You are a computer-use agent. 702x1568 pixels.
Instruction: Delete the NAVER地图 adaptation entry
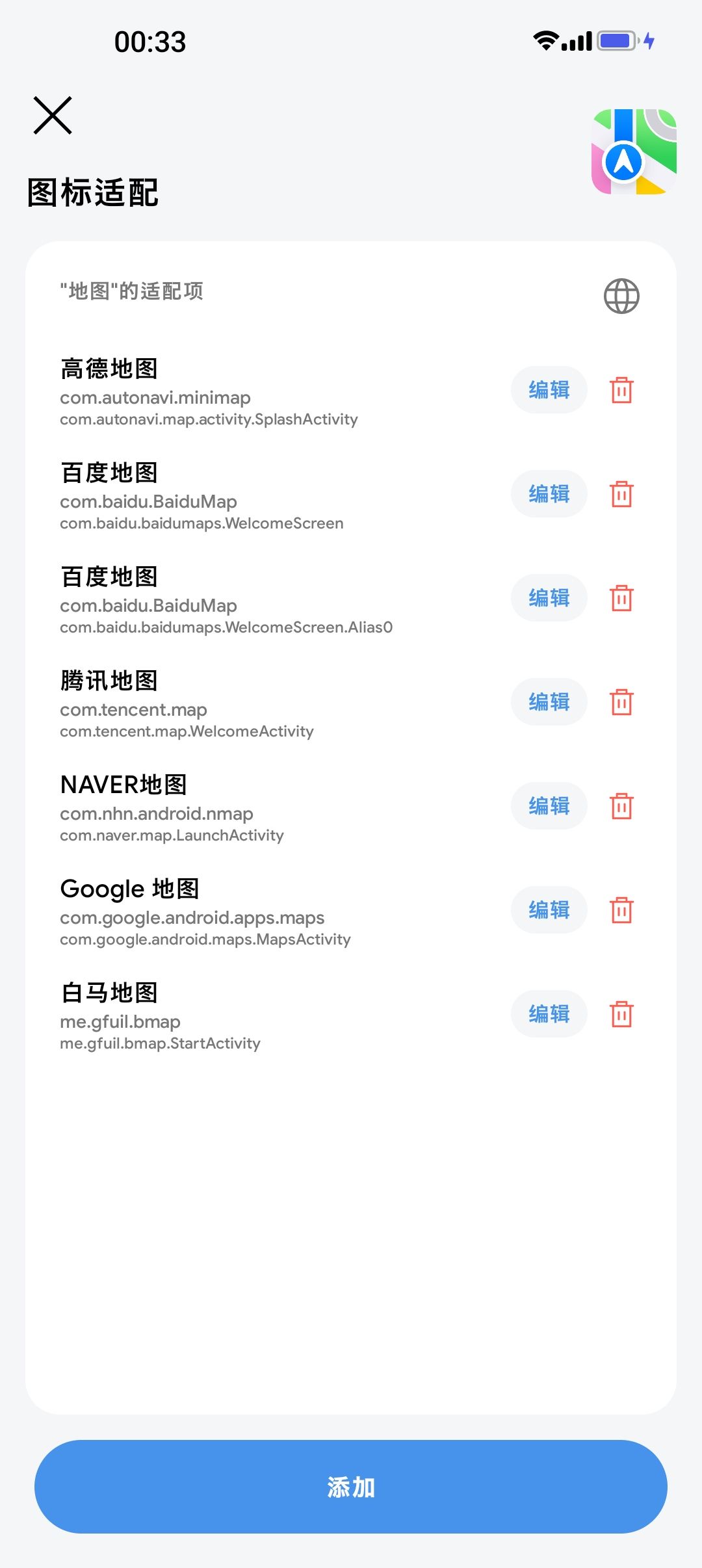pos(621,806)
